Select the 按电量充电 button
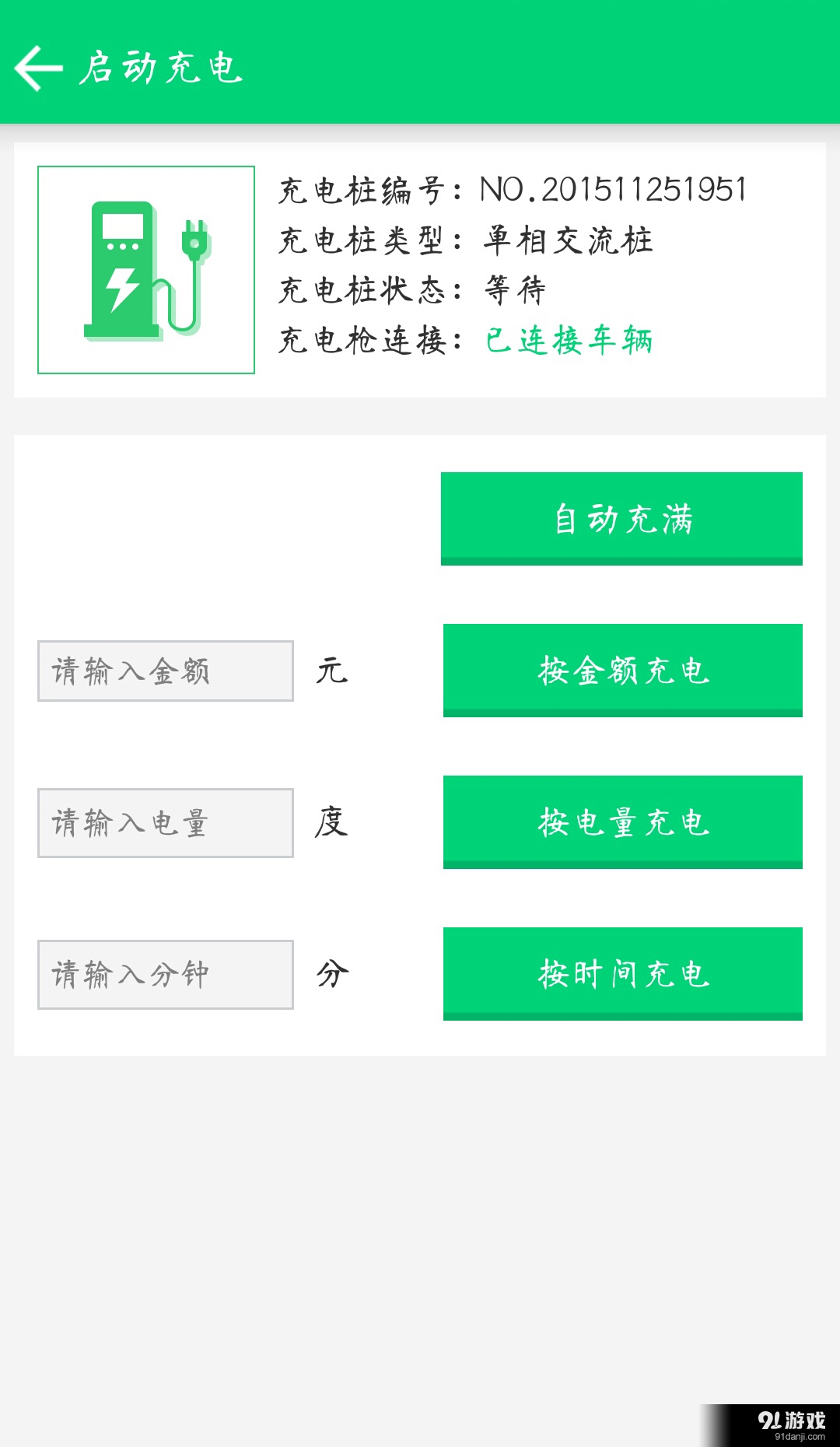This screenshot has width=840, height=1447. coord(622,822)
